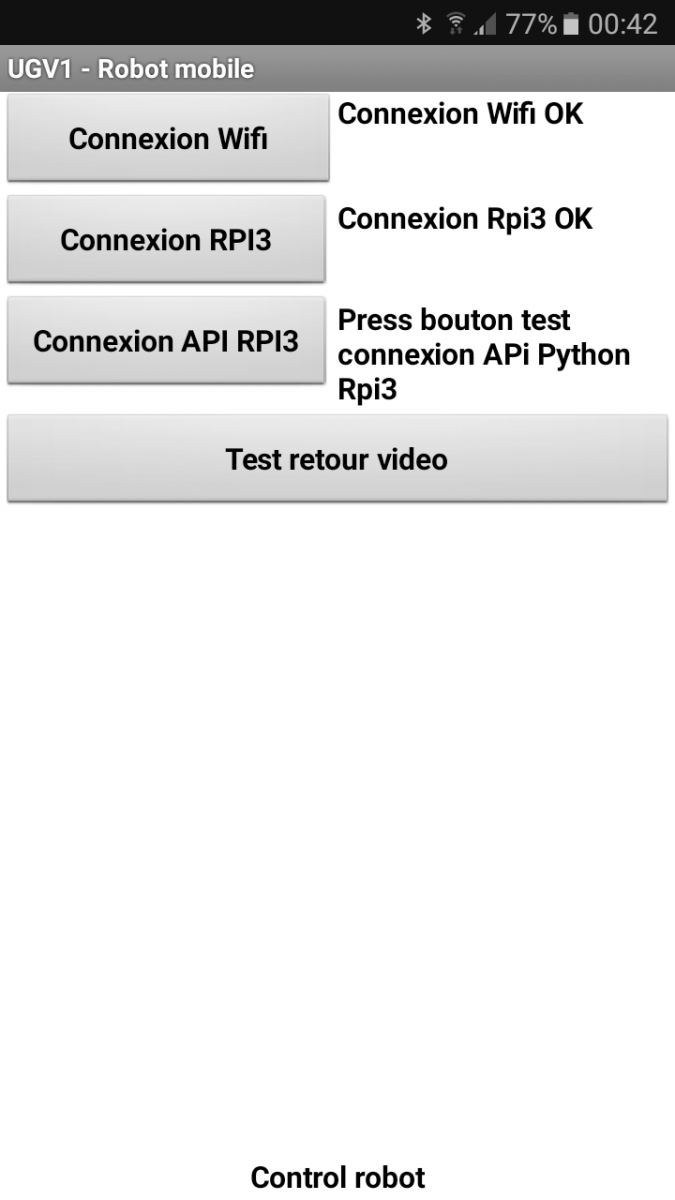The width and height of the screenshot is (675, 1200).
Task: Launch Test retour video
Action: [337, 459]
